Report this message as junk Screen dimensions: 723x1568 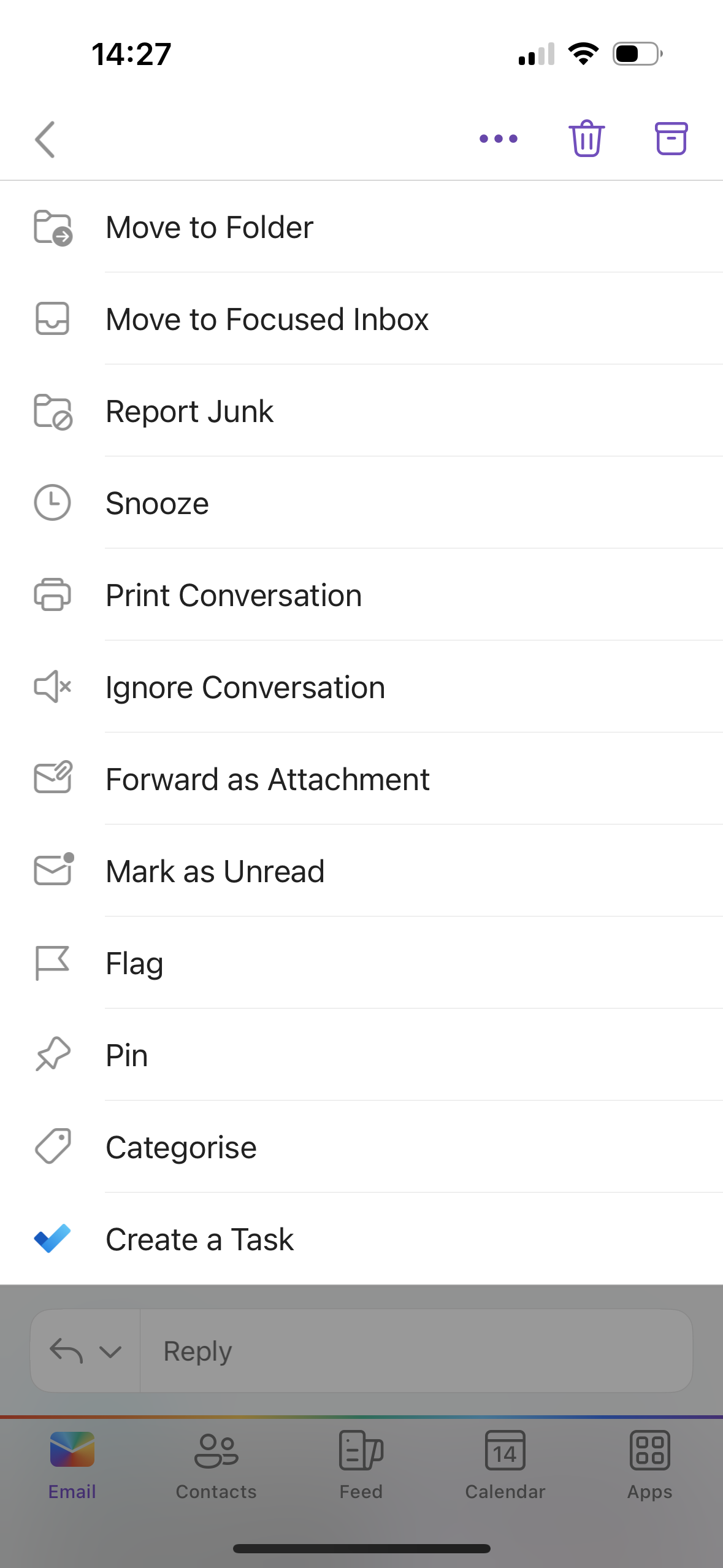[x=362, y=411]
